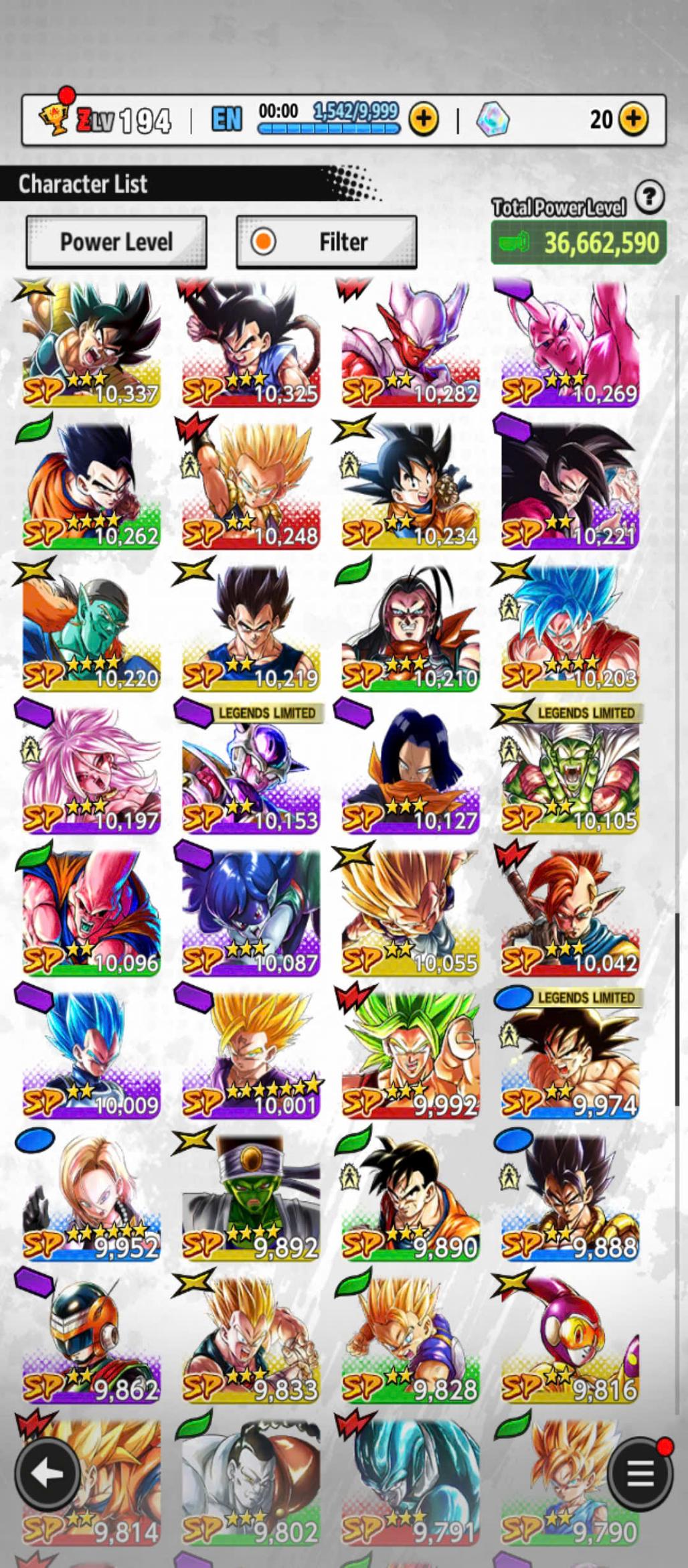Screen dimensions: 688x1568
Task: Select the character with power 9,862
Action: [92, 1339]
